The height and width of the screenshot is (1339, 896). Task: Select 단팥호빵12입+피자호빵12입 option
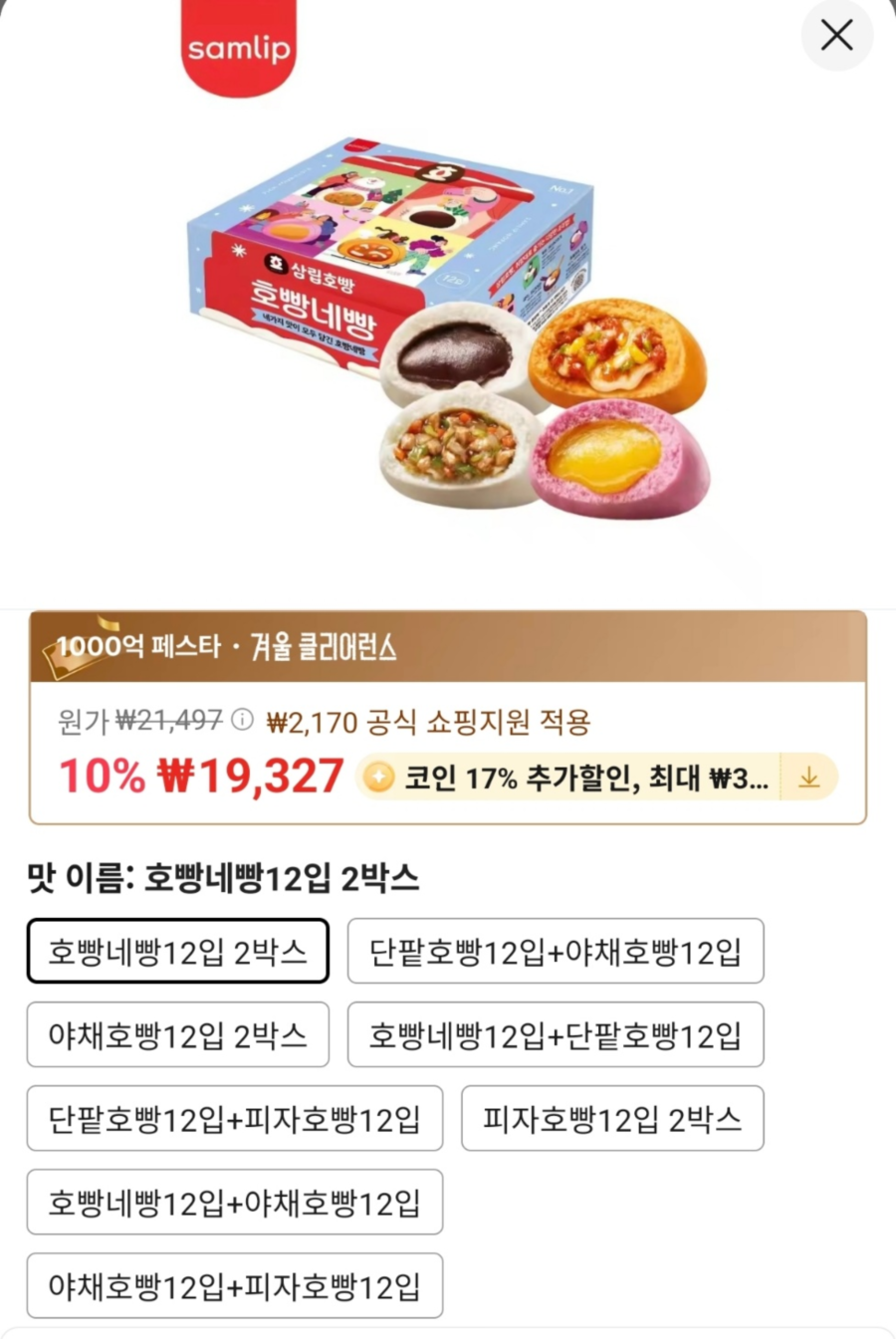pyautogui.click(x=235, y=1119)
